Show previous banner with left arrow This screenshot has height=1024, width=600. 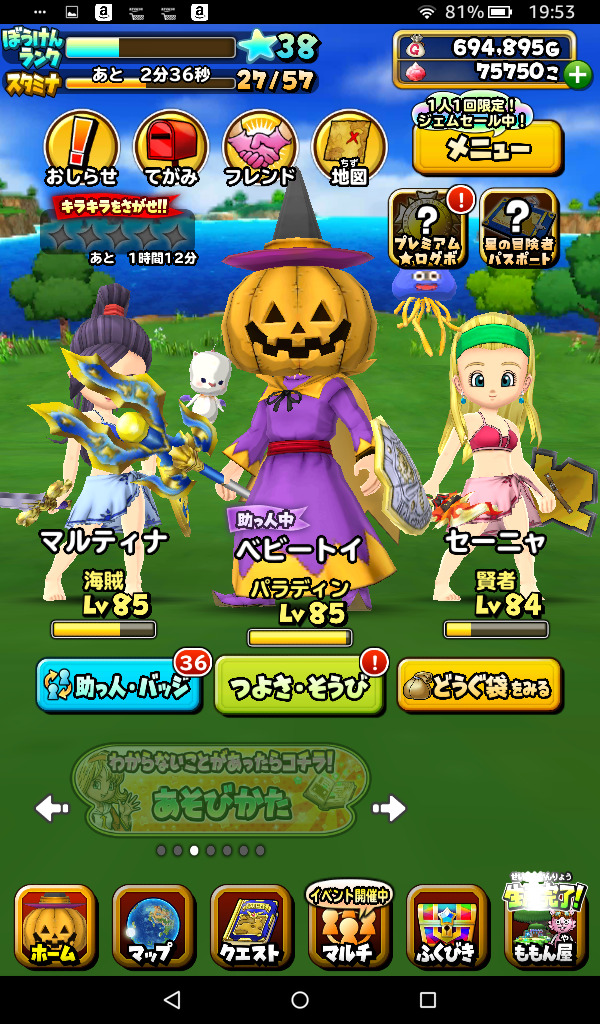52,807
